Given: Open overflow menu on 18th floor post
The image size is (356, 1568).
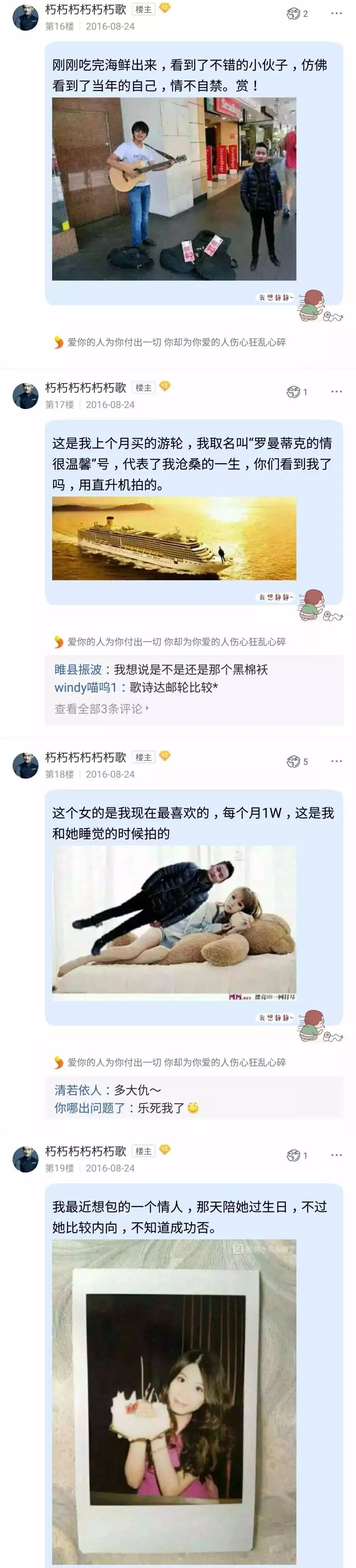Looking at the screenshot, I should tap(336, 761).
